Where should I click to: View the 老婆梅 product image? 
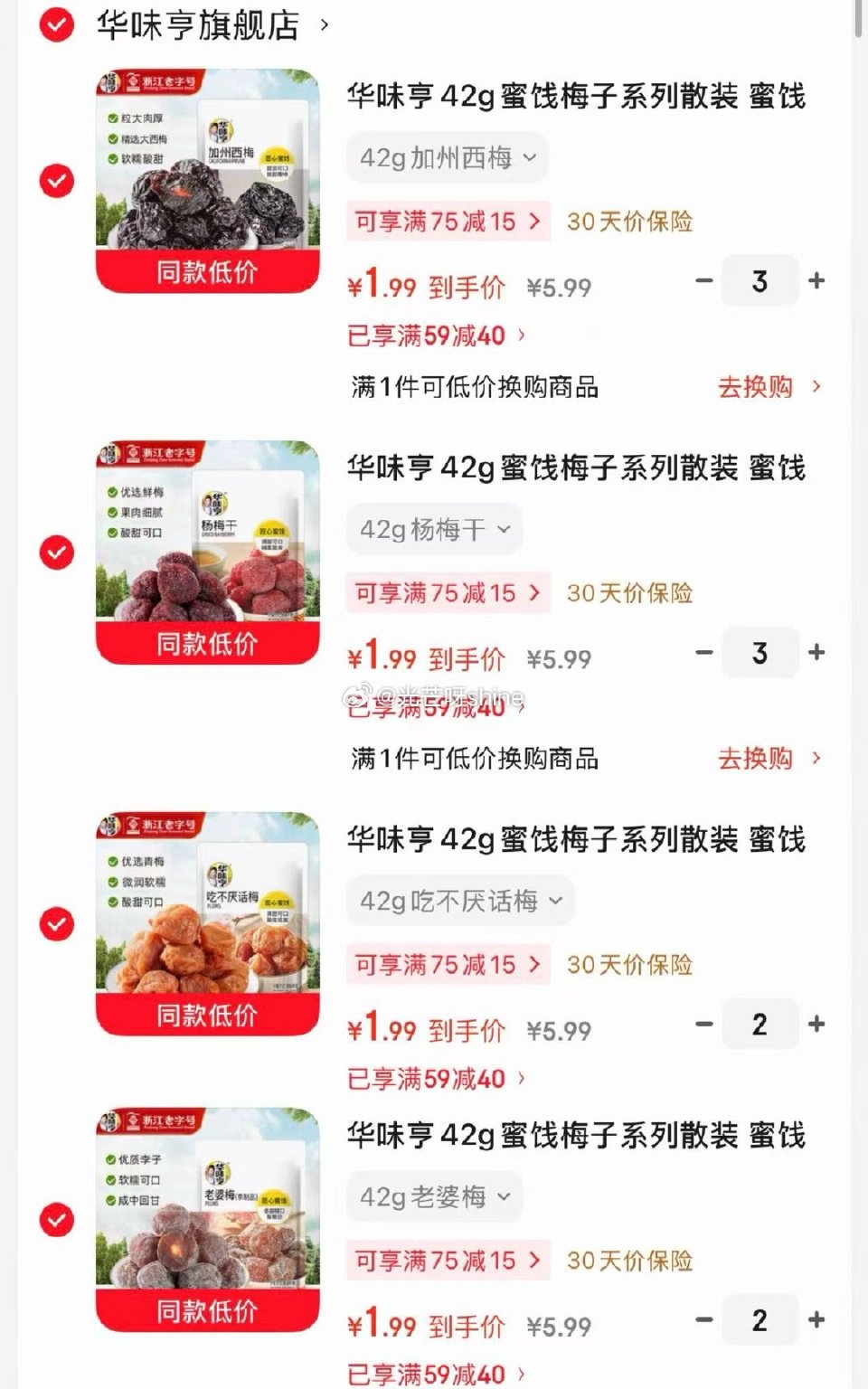[x=206, y=1216]
